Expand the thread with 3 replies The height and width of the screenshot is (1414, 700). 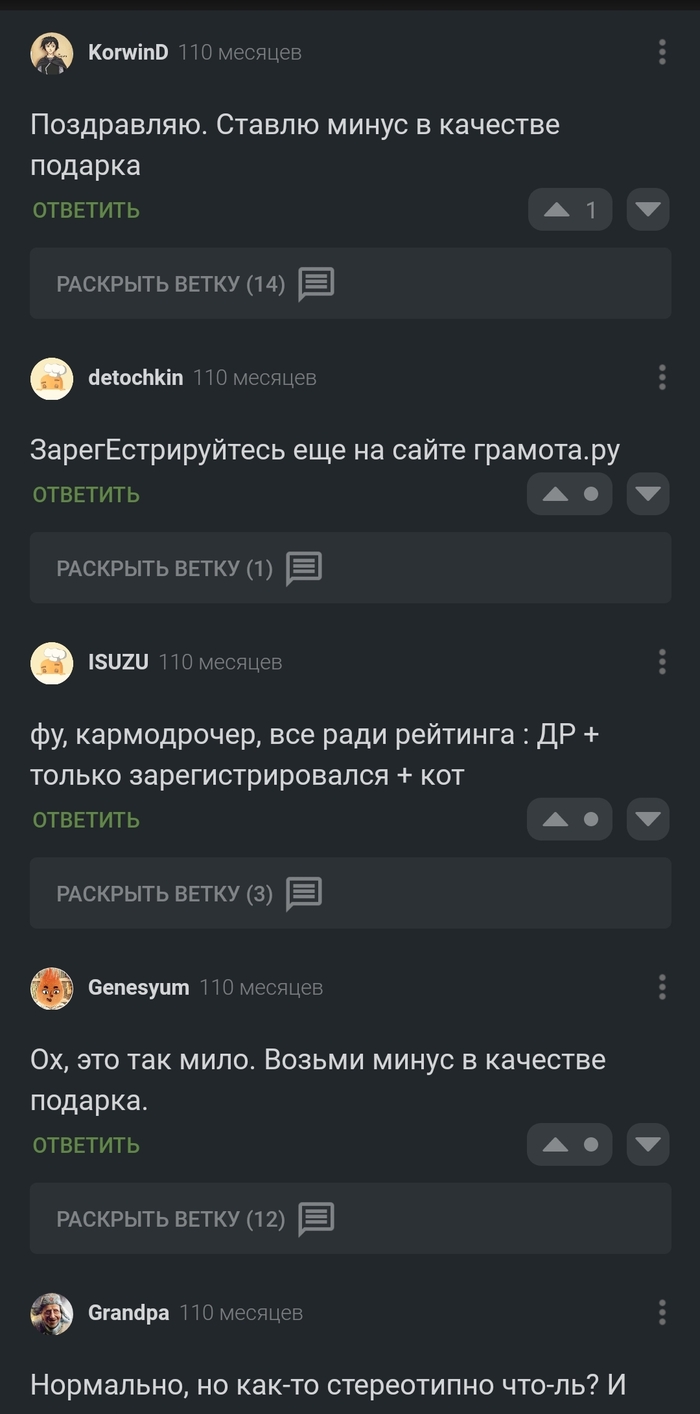tap(350, 893)
